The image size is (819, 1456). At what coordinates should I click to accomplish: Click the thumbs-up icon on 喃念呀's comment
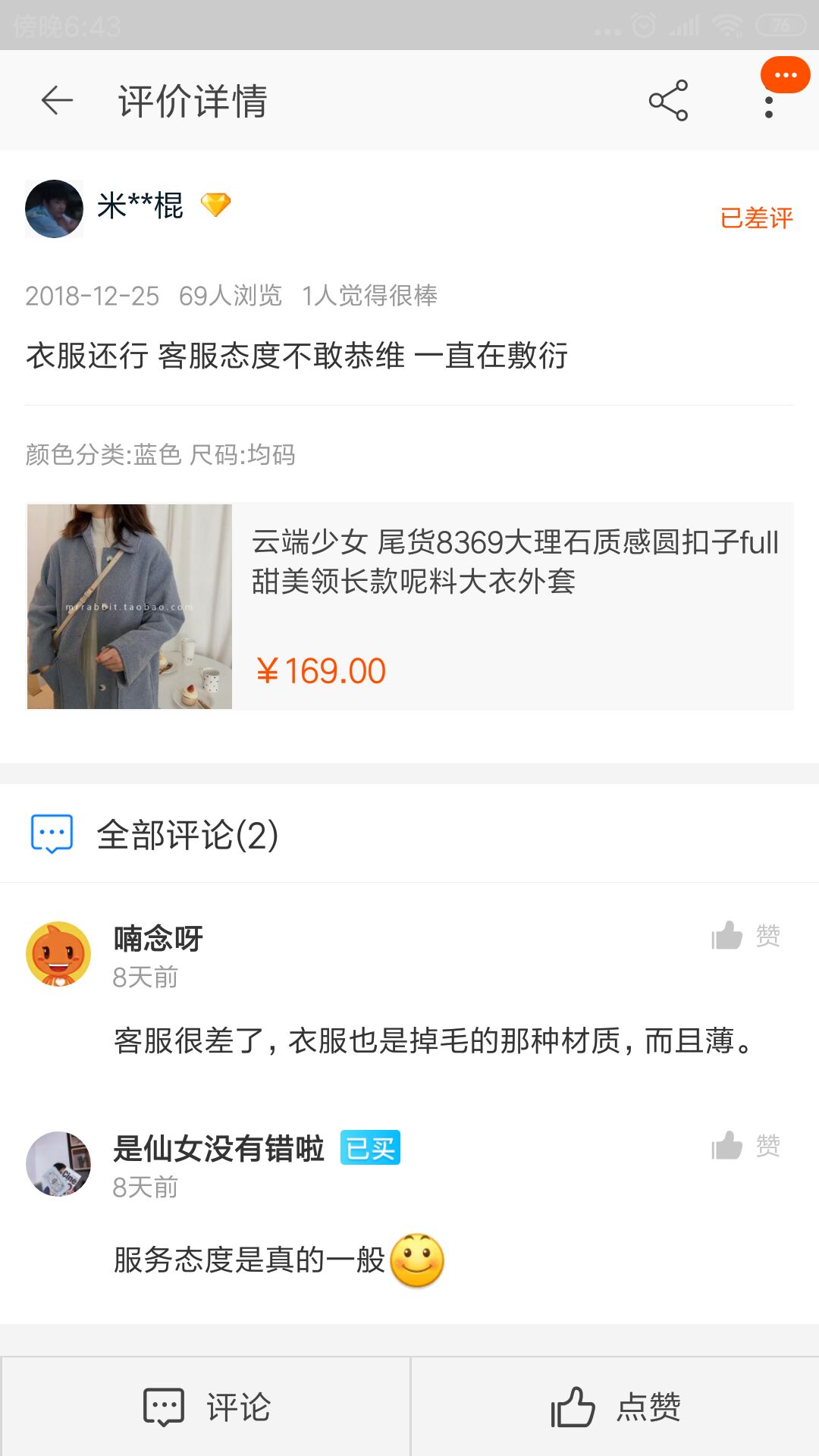(726, 935)
